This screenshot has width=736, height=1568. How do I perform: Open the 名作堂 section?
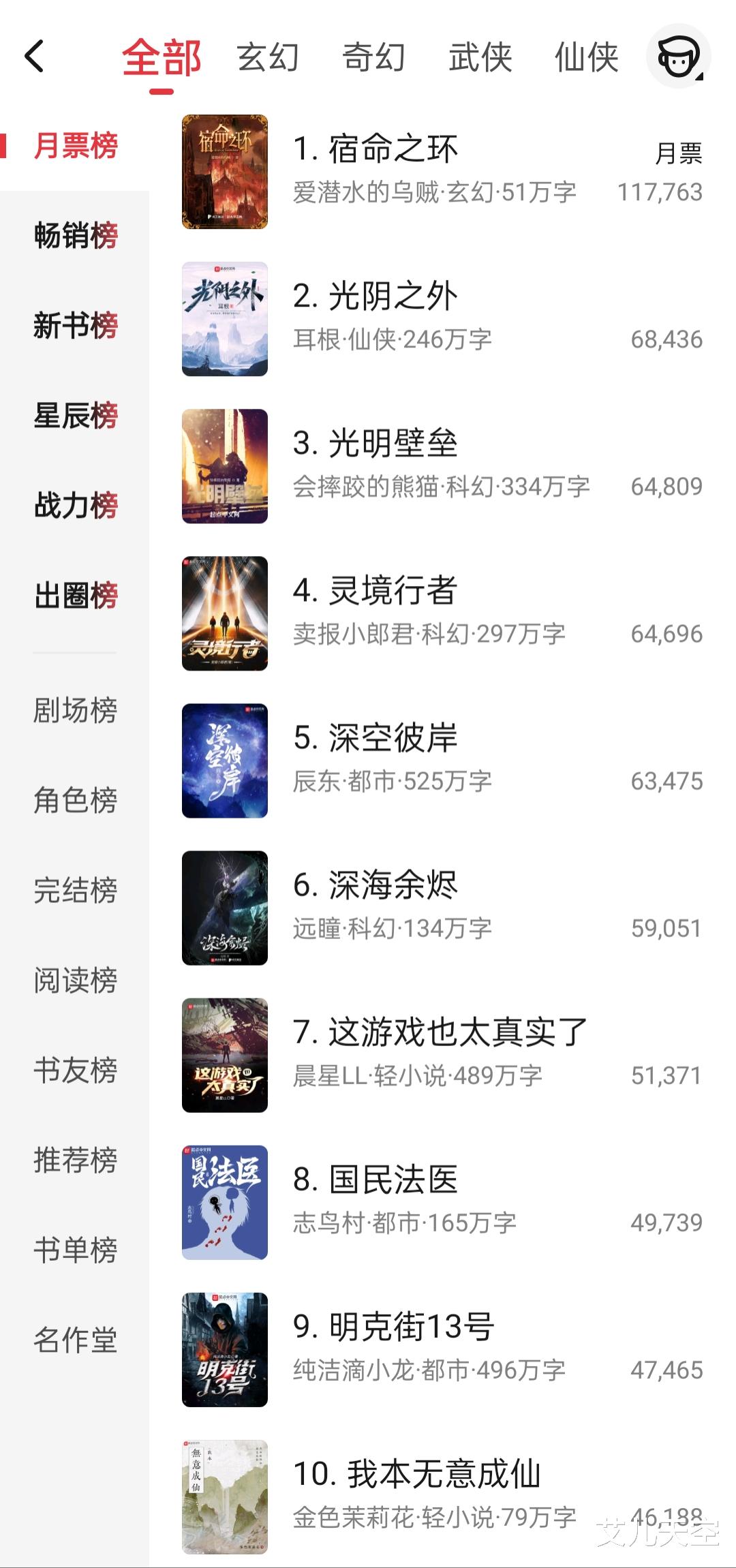76,1340
